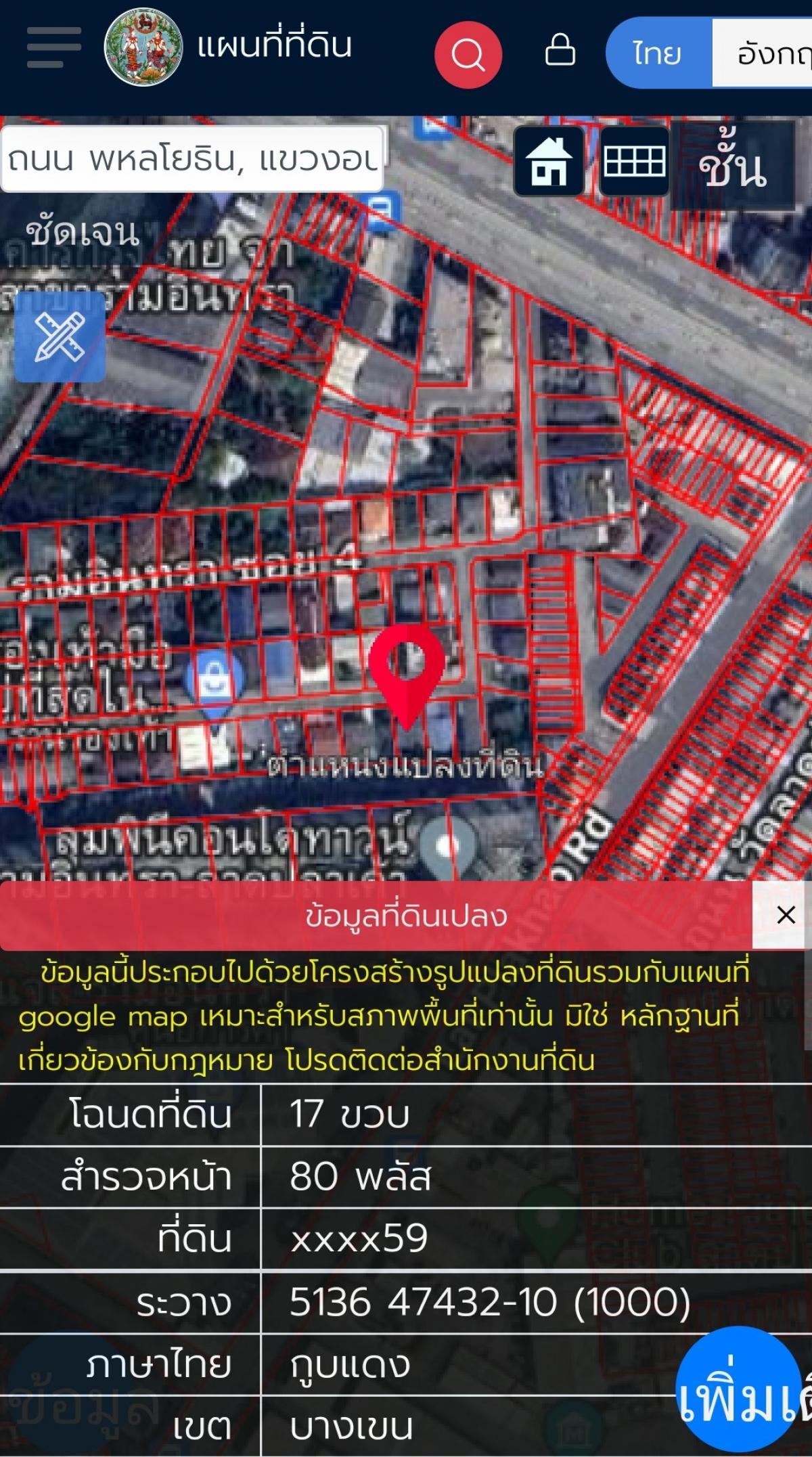
Task: Open the hamburger drawer menu
Action: 53,47
